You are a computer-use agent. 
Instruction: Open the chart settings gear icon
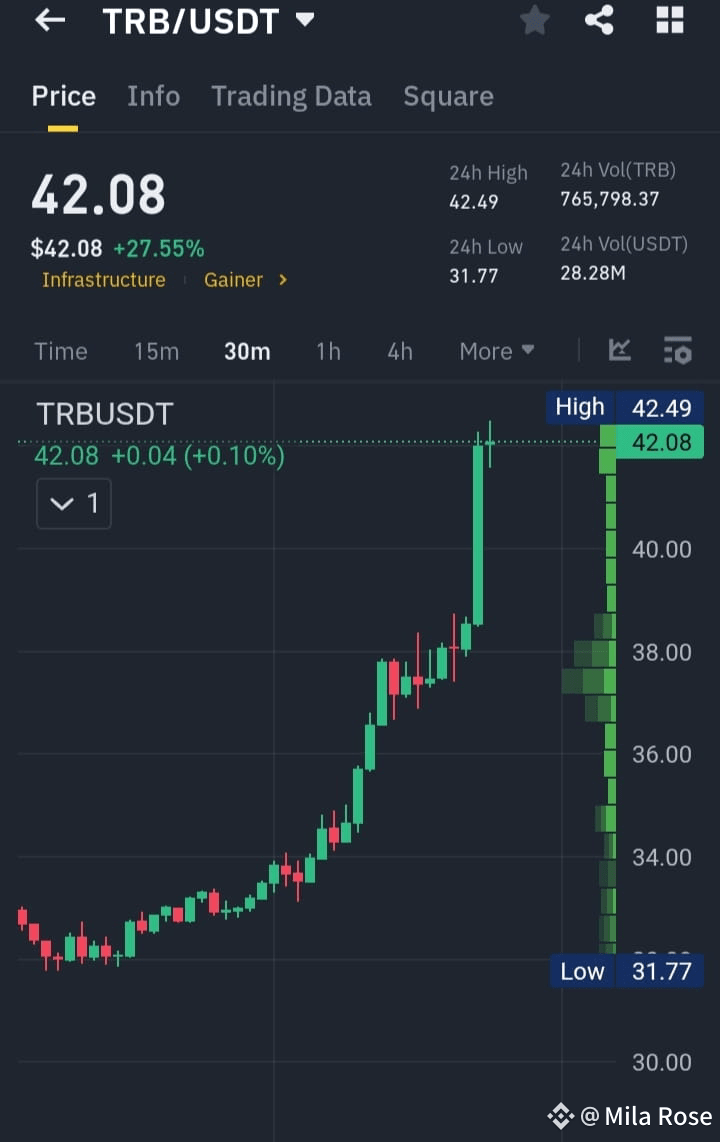(x=678, y=351)
